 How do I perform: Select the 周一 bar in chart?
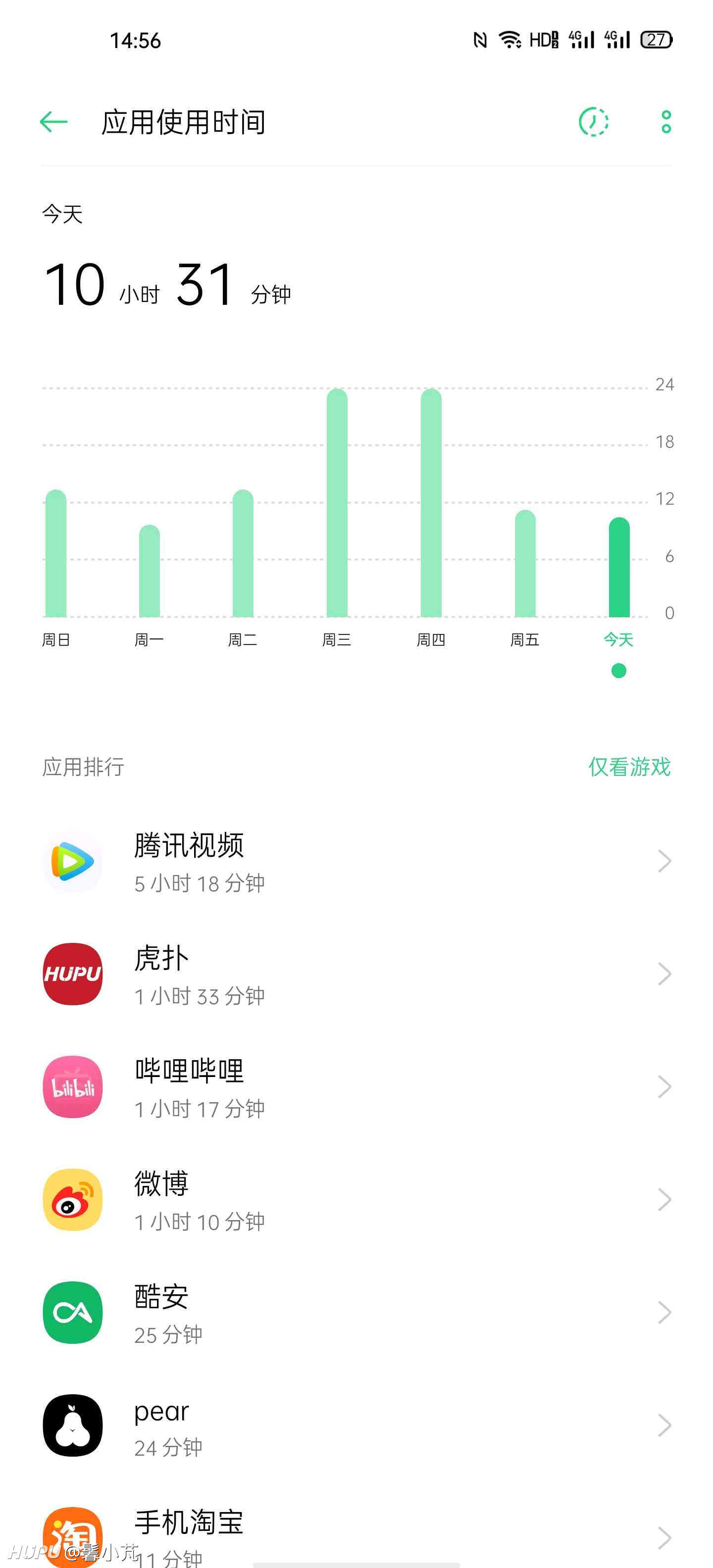149,571
